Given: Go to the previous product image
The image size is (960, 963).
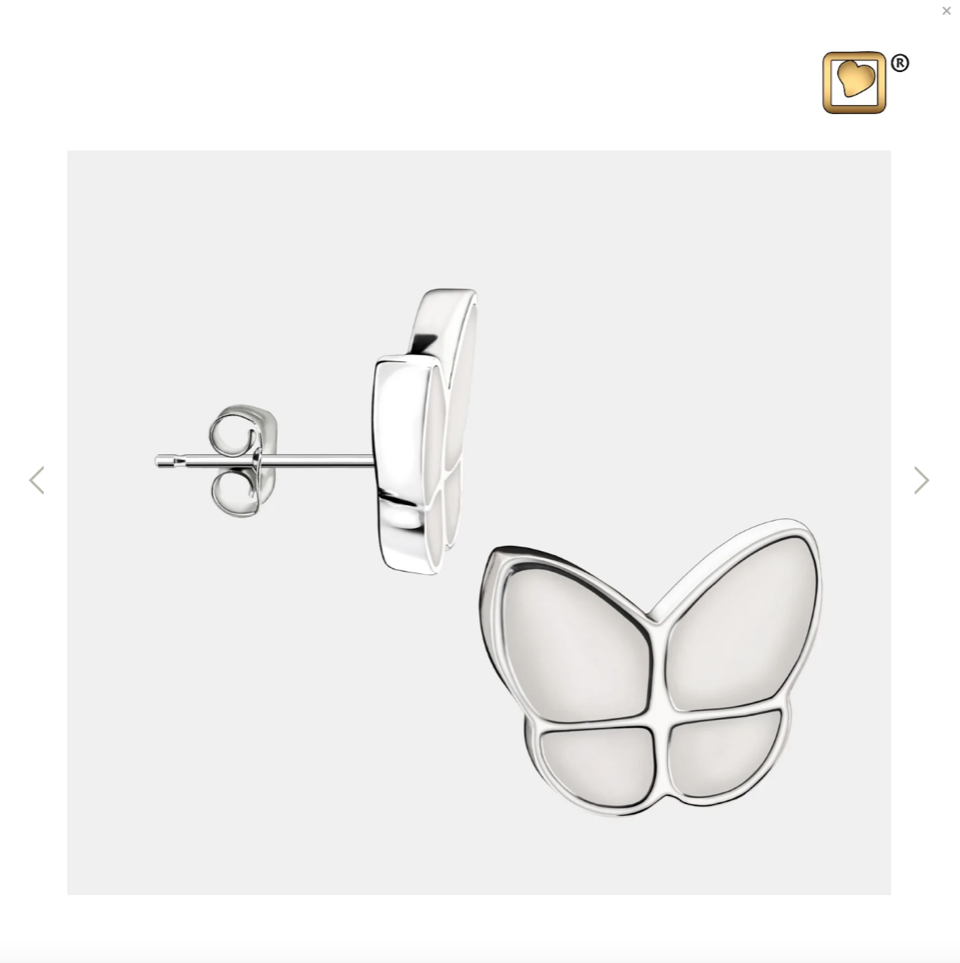Looking at the screenshot, I should click(37, 481).
